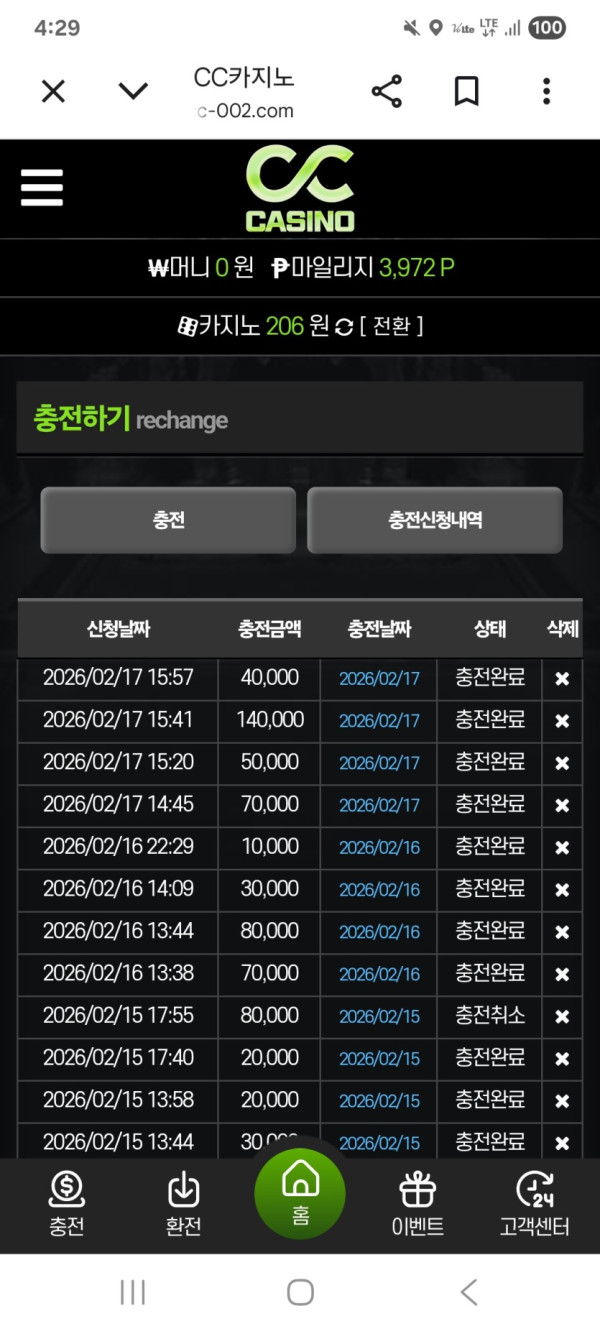Delete the 2026/02/17 15:57 recharge entry
Image resolution: width=600 pixels, height=1334 pixels.
tap(562, 679)
